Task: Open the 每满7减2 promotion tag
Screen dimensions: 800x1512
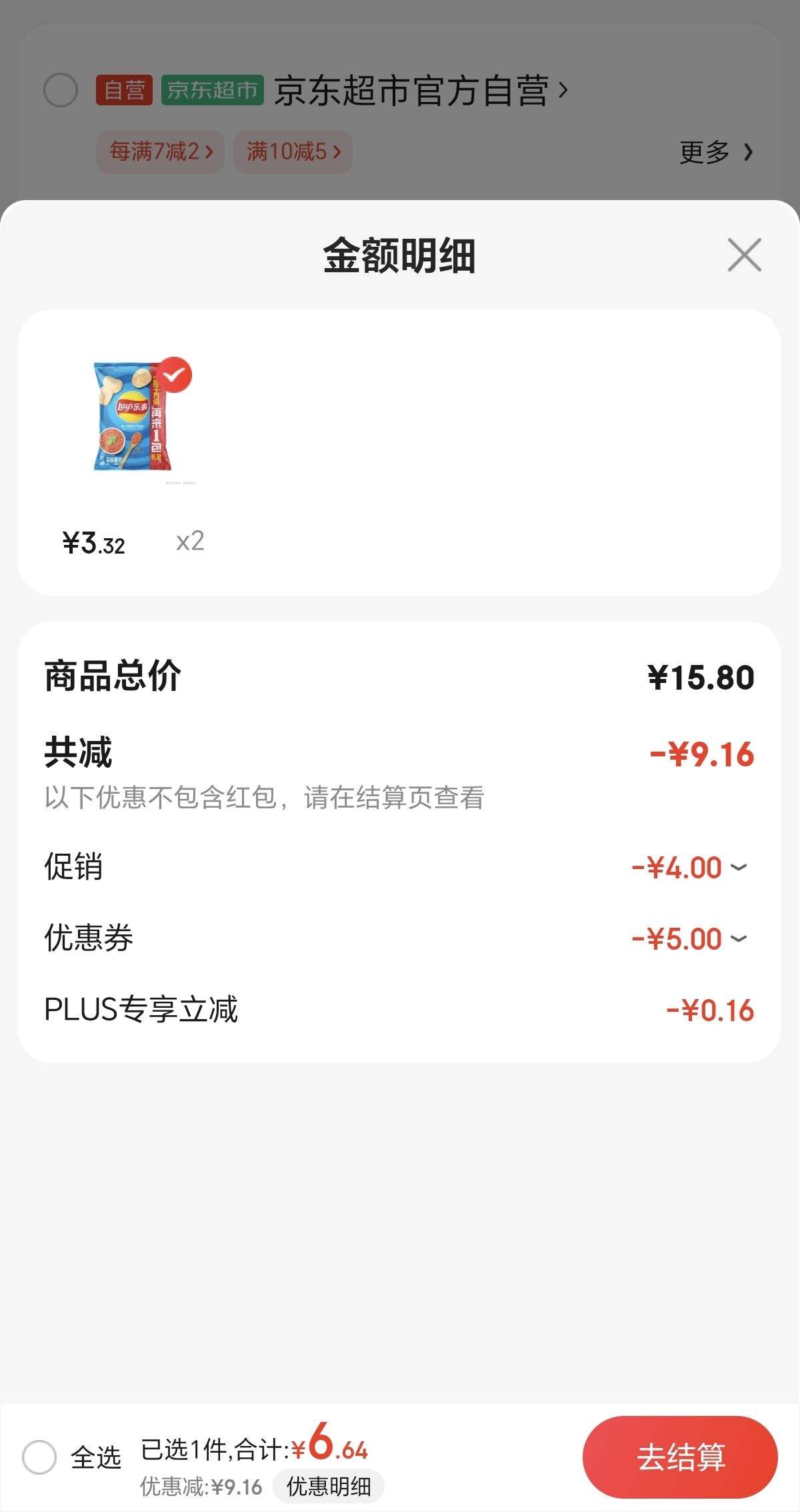Action: pos(160,152)
